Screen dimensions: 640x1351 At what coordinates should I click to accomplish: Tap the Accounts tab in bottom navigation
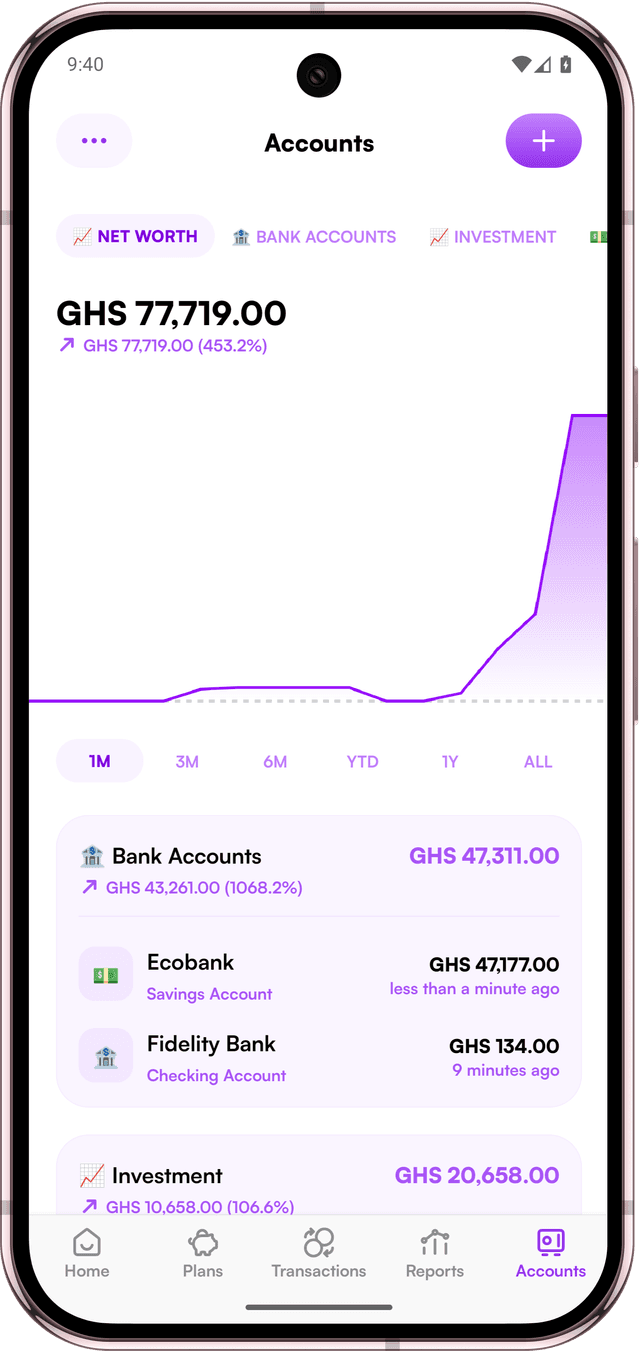(551, 1254)
